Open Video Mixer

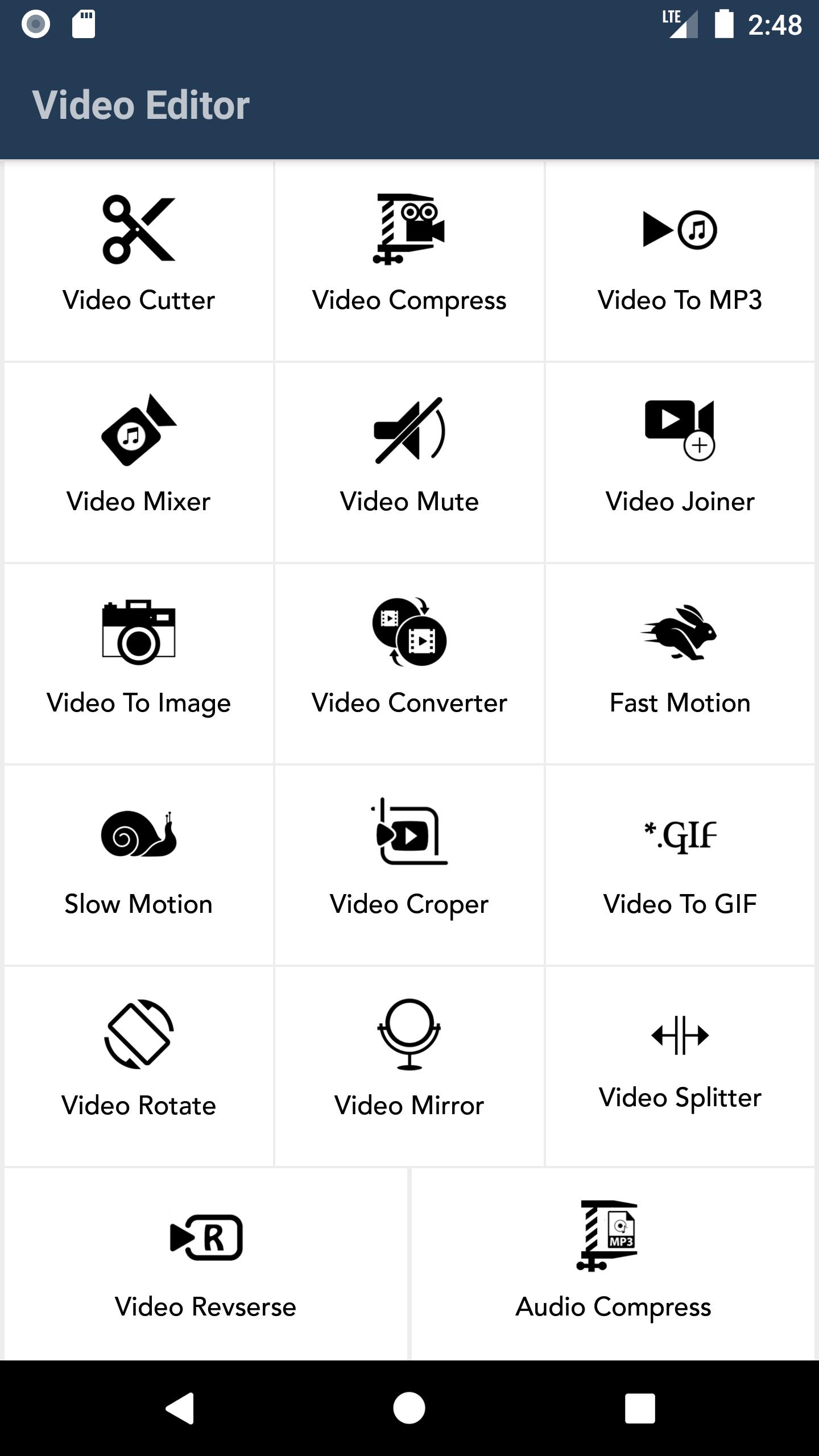(x=139, y=462)
